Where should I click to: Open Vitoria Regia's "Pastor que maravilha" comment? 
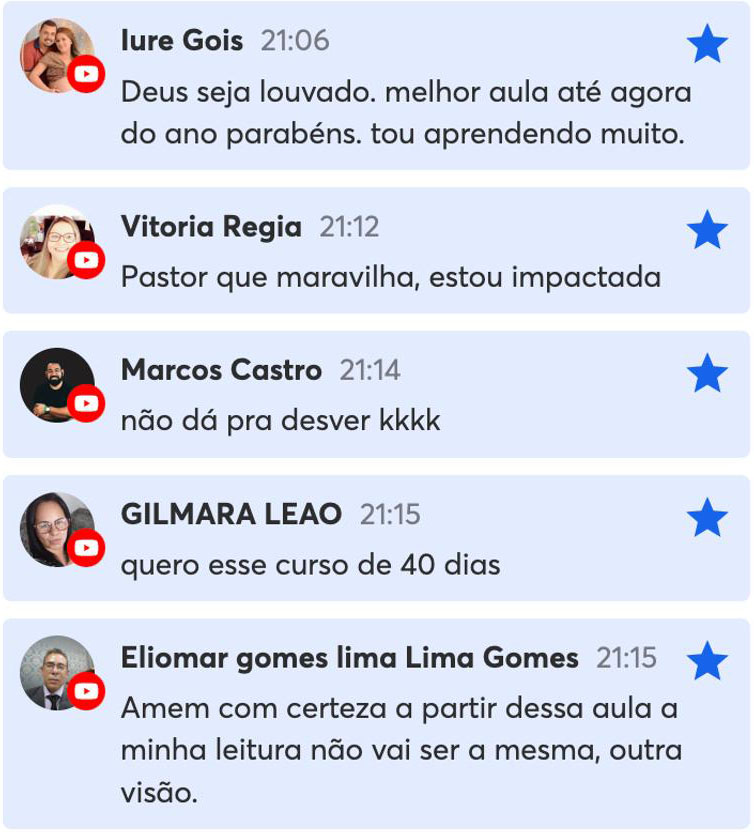click(390, 277)
